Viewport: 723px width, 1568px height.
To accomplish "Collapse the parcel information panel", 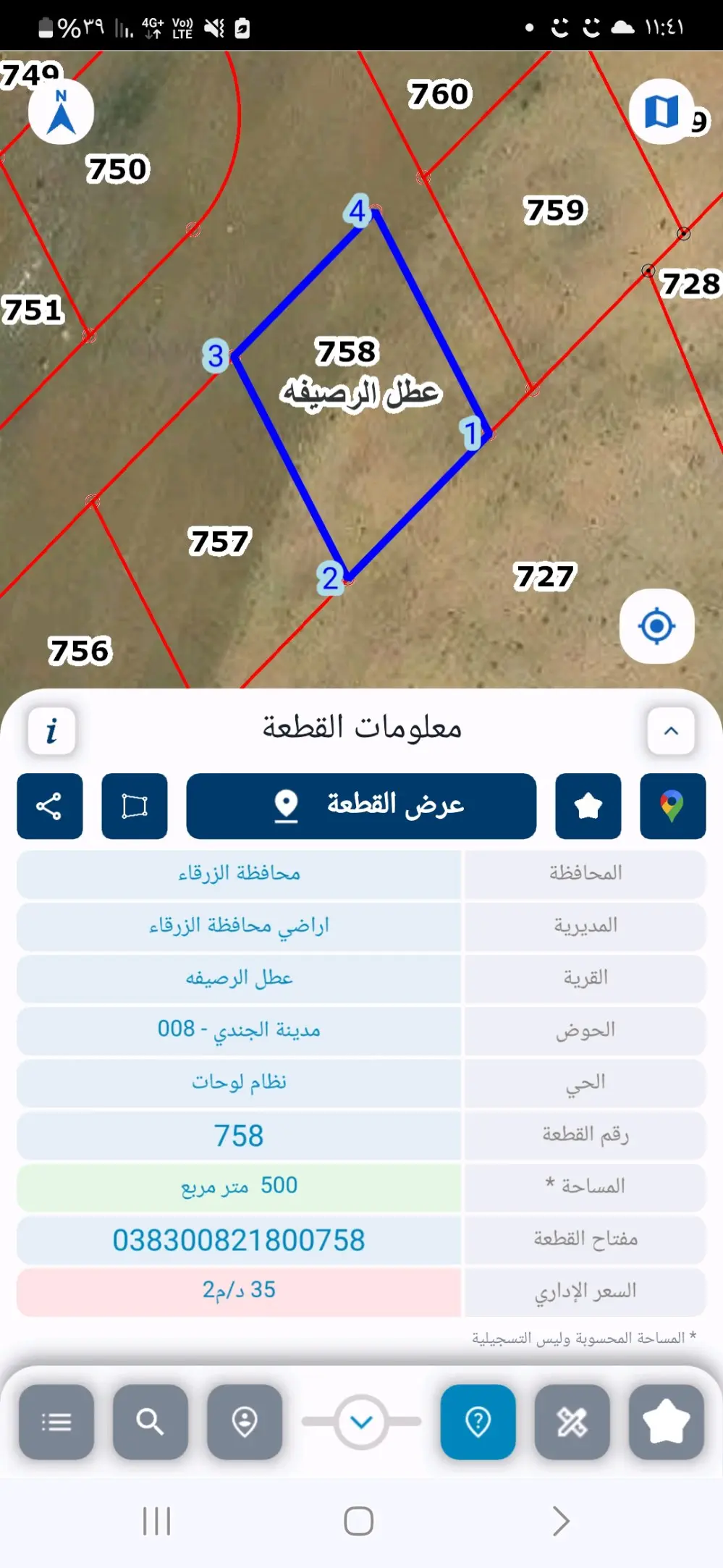I will coord(671,731).
